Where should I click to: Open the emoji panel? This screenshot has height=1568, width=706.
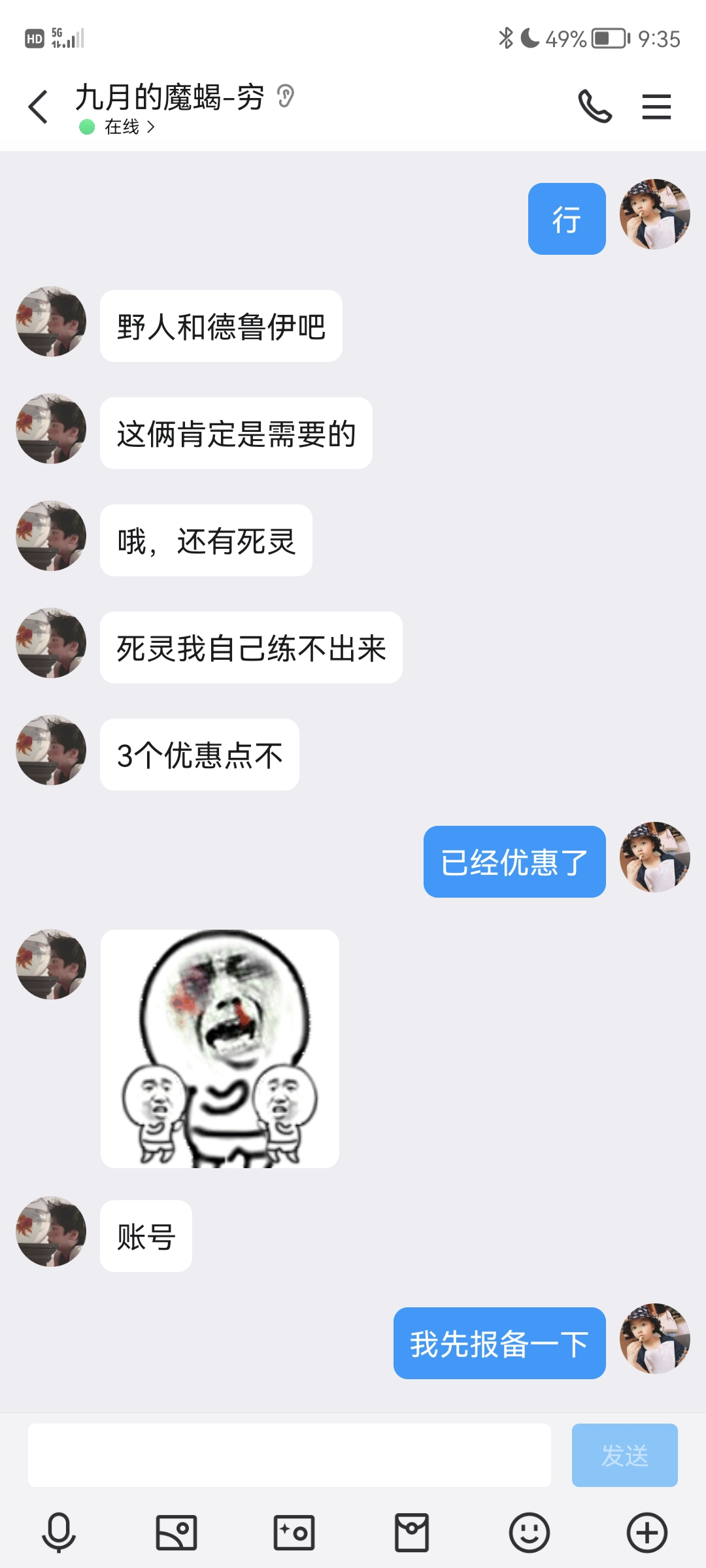point(529,1532)
